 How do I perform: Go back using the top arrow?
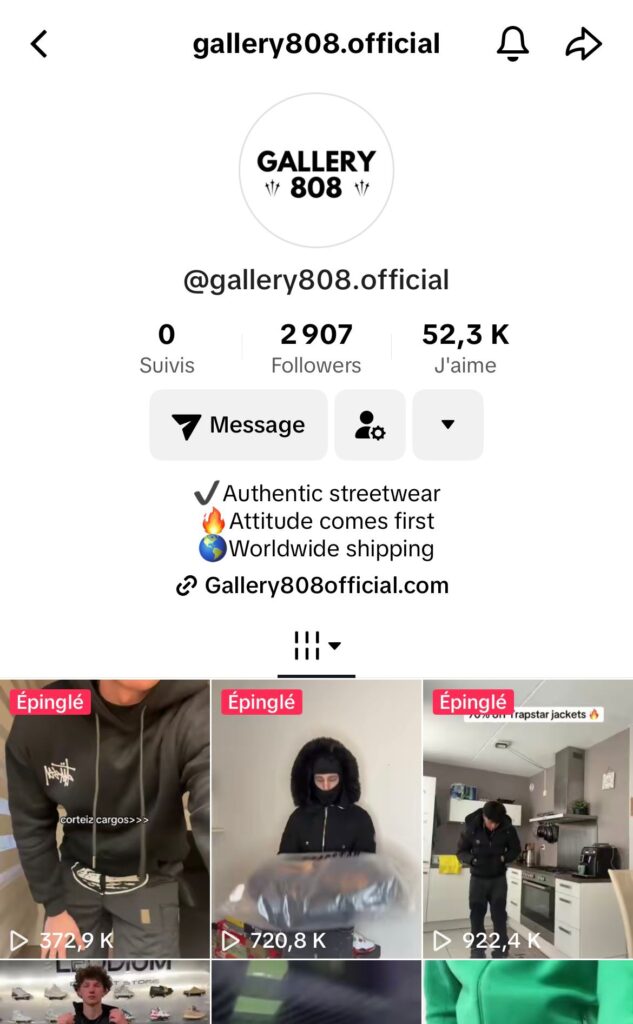pos(39,44)
